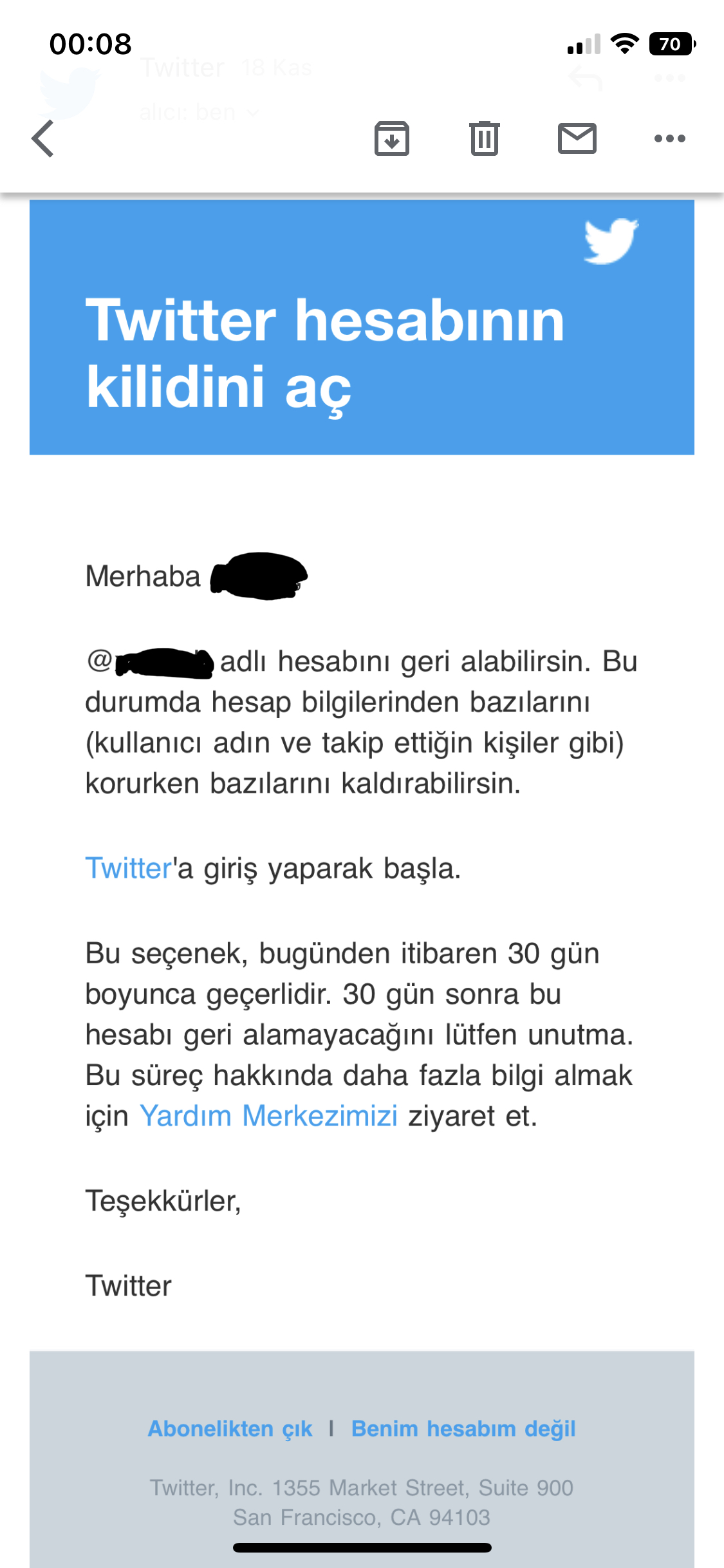Open the three-dot overflow menu in toolbar
The image size is (724, 1568).
pos(670,138)
